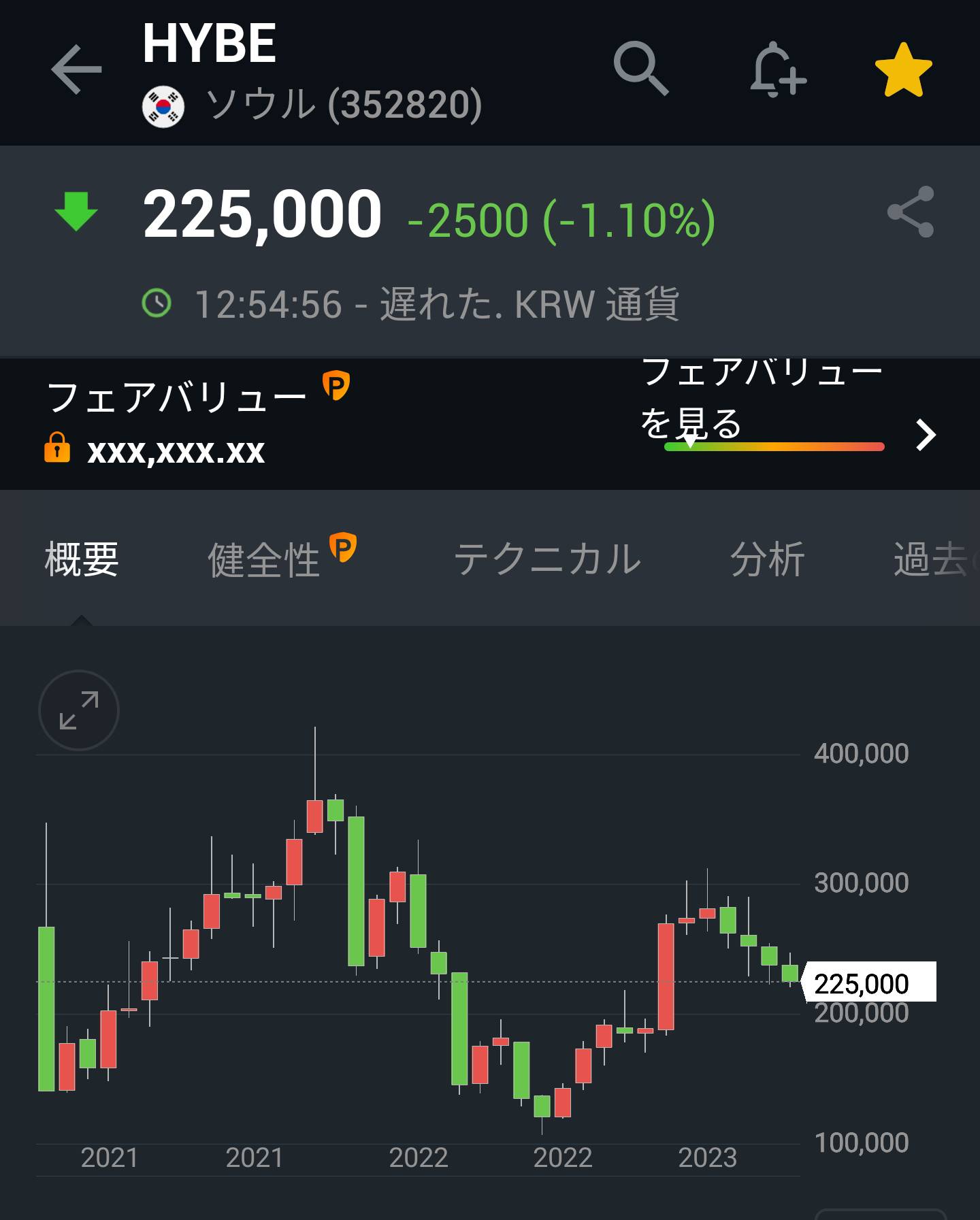This screenshot has width=980, height=1220.
Task: Switch to the 過去 tab
Action: [931, 560]
